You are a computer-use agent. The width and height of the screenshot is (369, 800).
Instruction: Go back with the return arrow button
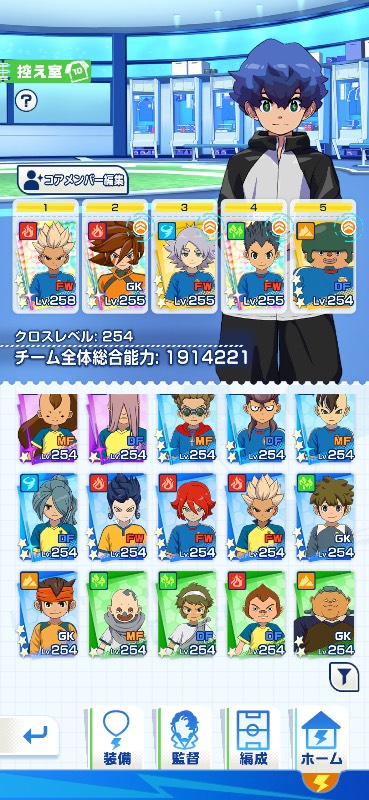(x=30, y=735)
